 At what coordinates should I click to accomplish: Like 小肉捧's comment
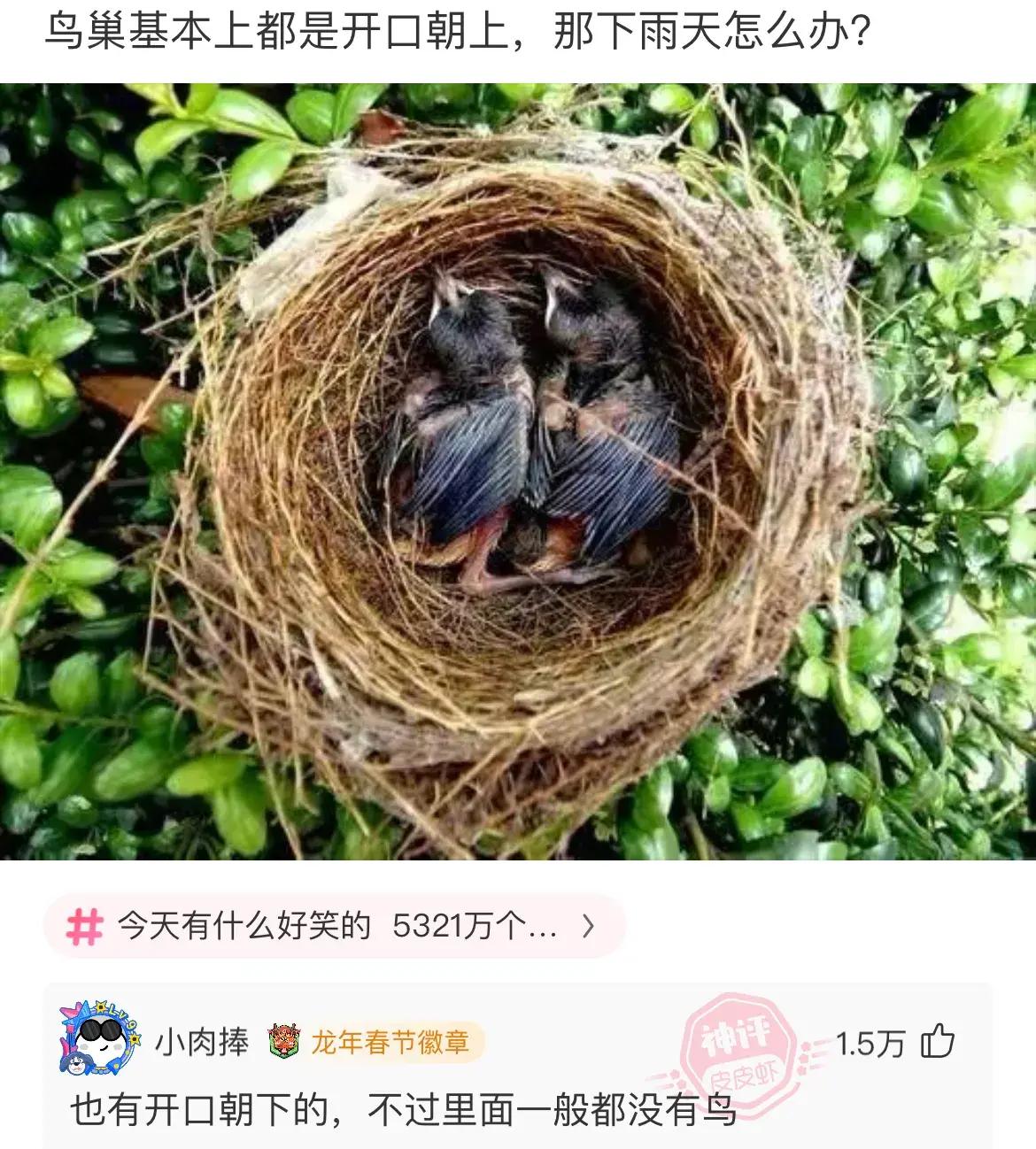938,1042
